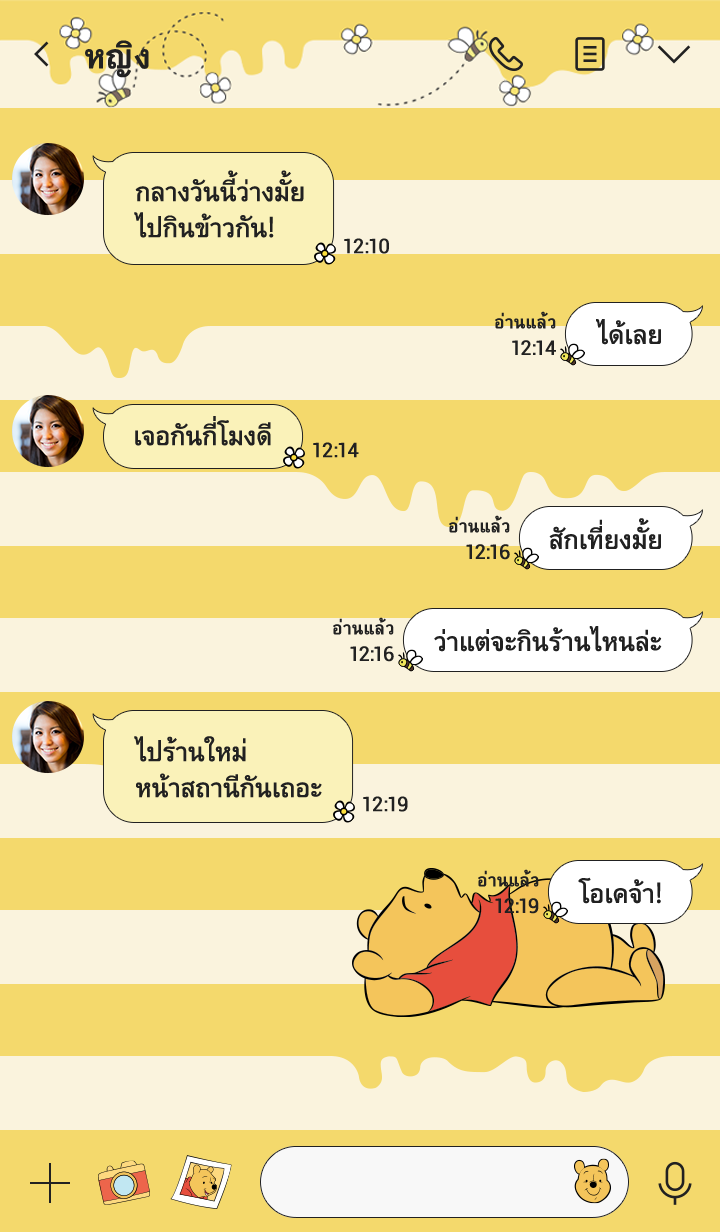720x1232 pixels.
Task: Open the plus attachment menu
Action: point(50,1183)
